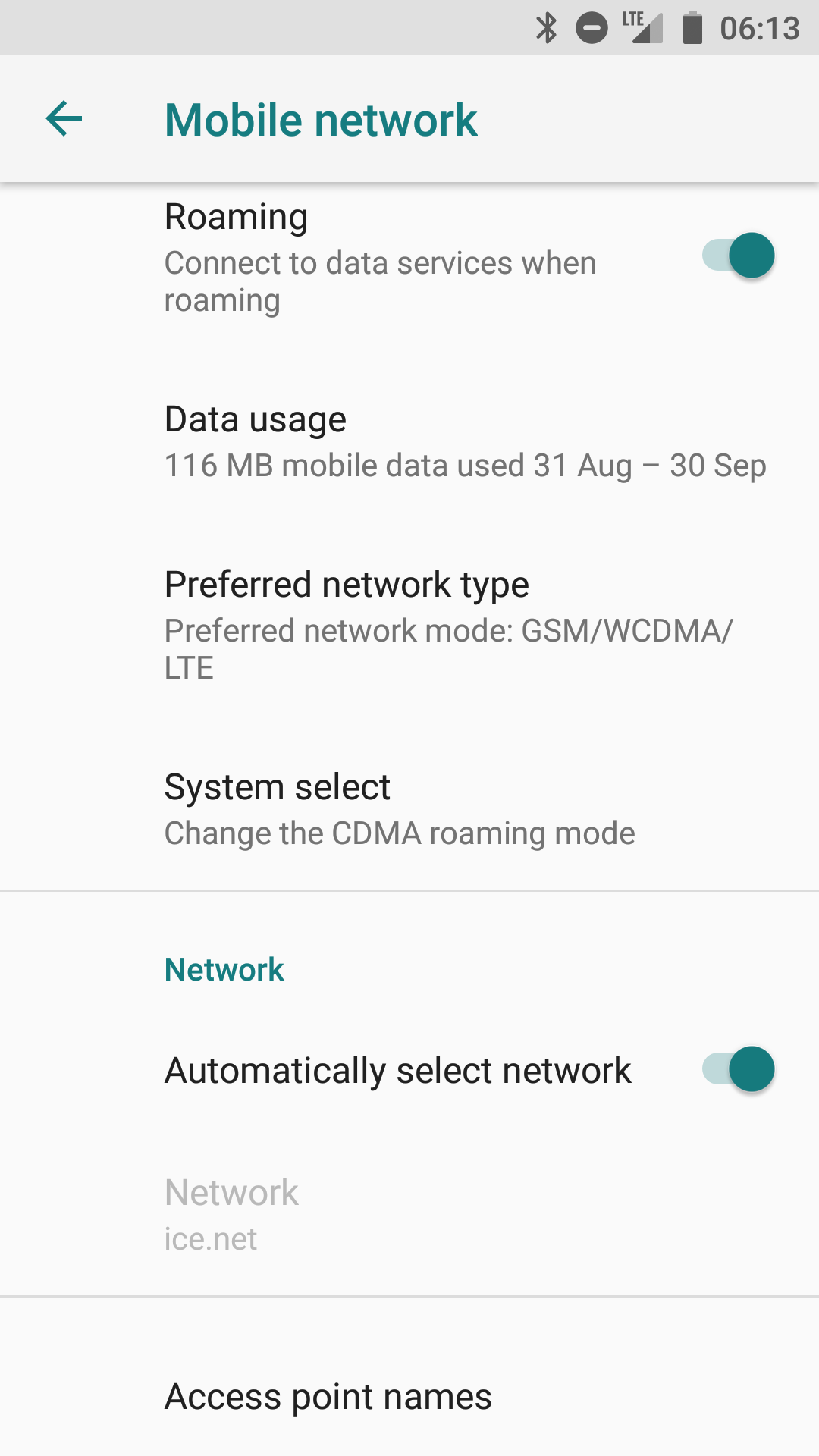Screen dimensions: 819x1456
Task: Open Data usage details
Action: pos(409,442)
